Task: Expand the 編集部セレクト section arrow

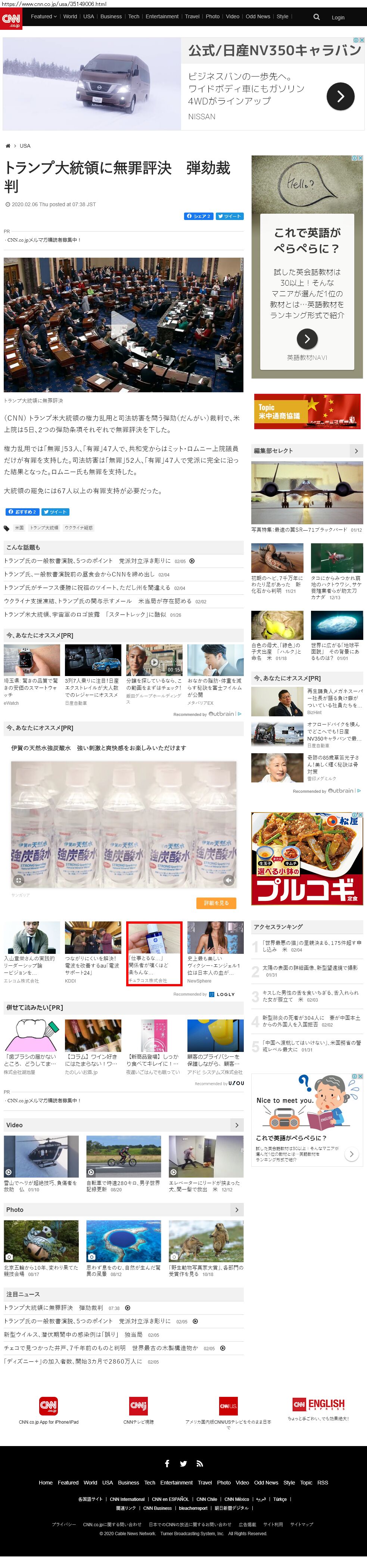Action: click(x=356, y=450)
